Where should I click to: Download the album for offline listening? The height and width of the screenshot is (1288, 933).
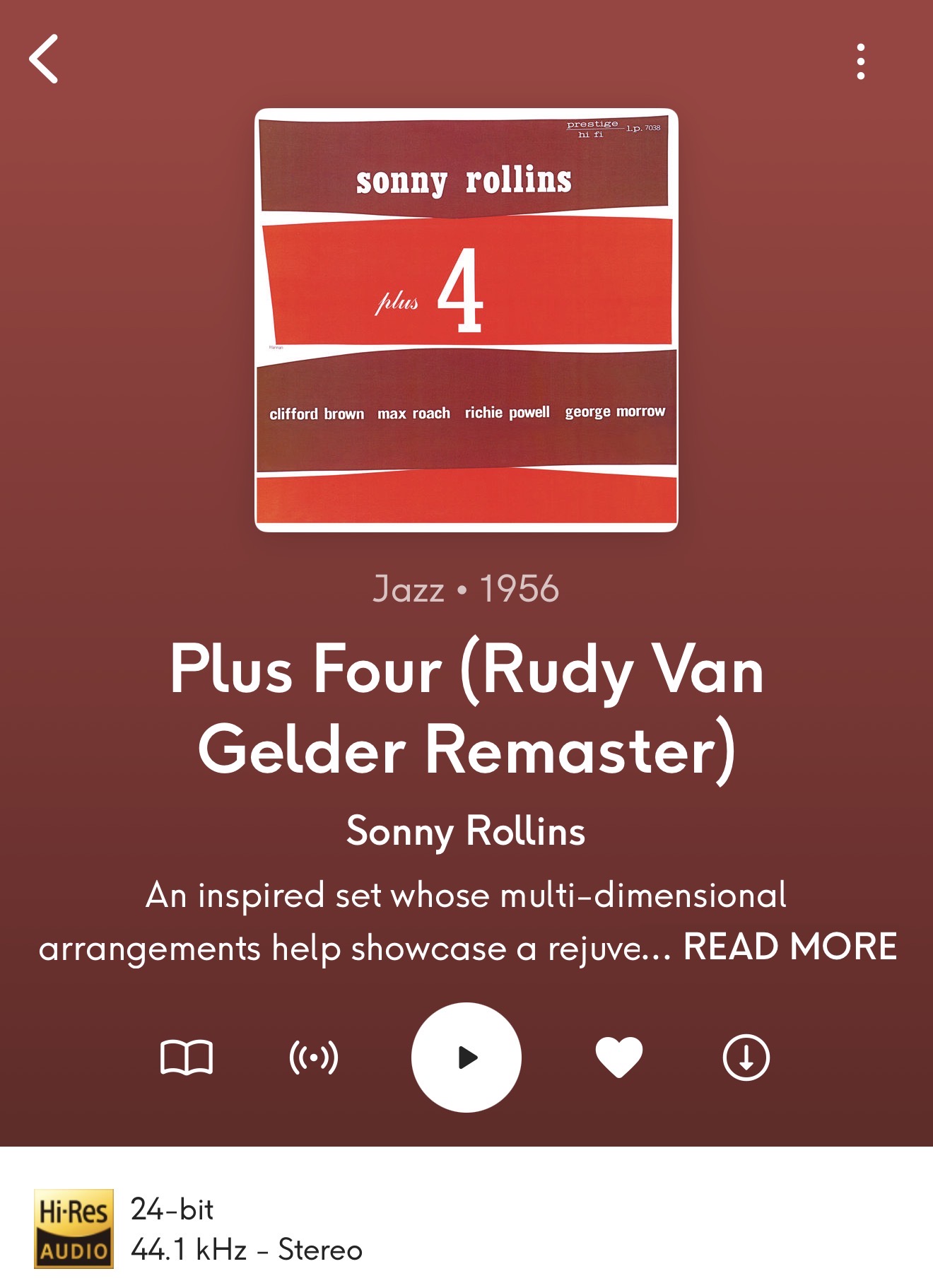pos(746,1058)
